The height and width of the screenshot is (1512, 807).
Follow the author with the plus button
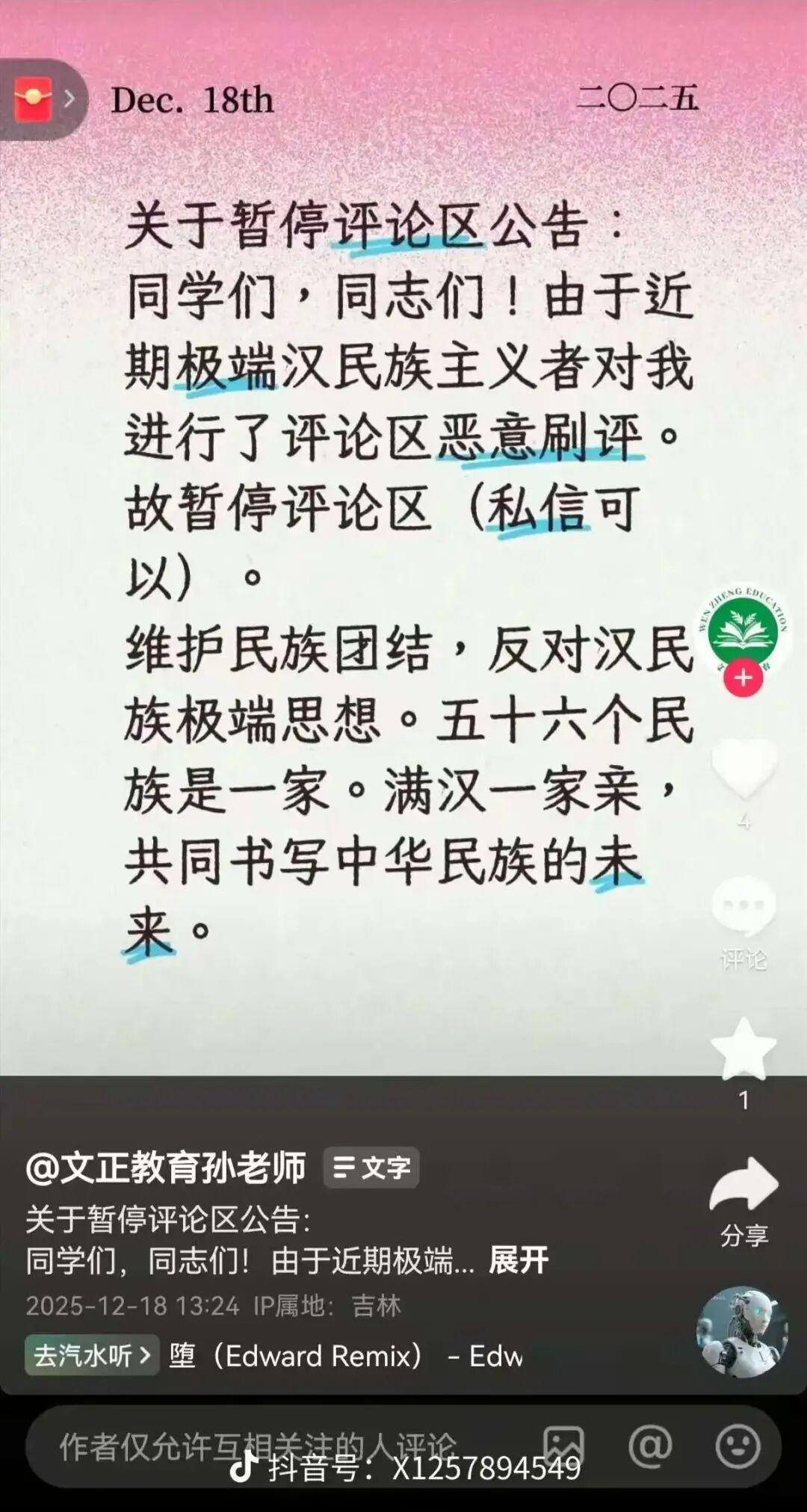coord(743,678)
